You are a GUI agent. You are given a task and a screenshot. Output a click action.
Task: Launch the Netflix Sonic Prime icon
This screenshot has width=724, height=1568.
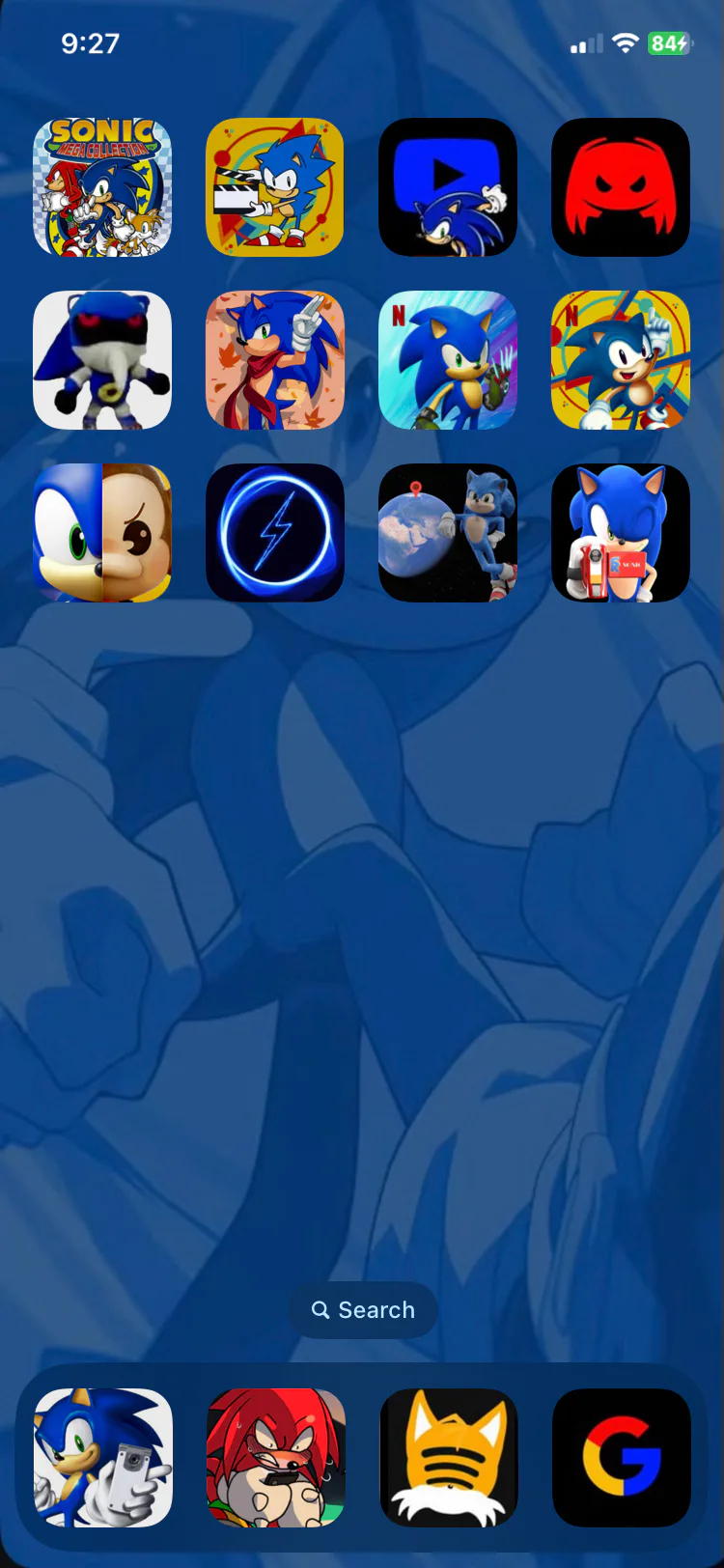click(x=448, y=360)
